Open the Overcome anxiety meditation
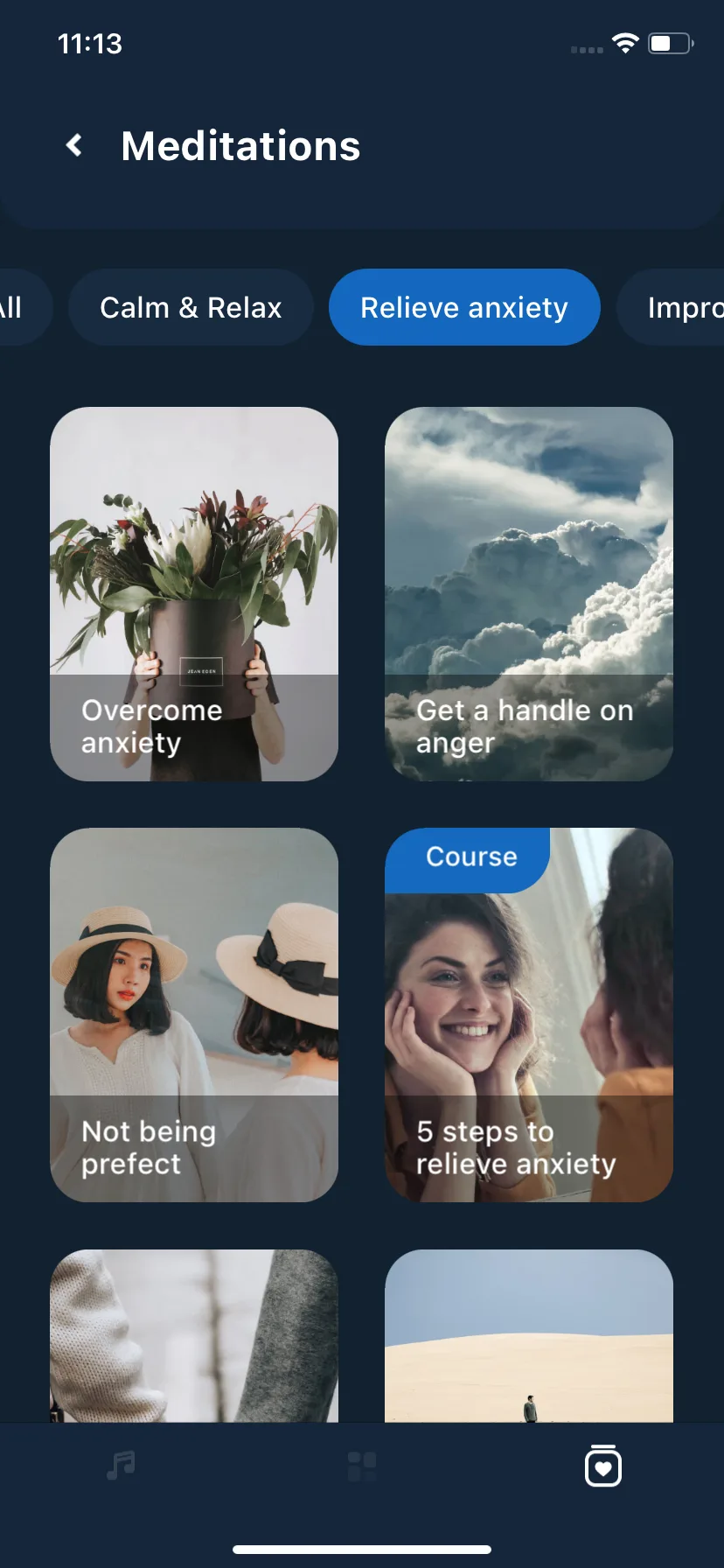The height and width of the screenshot is (1568, 724). [194, 593]
